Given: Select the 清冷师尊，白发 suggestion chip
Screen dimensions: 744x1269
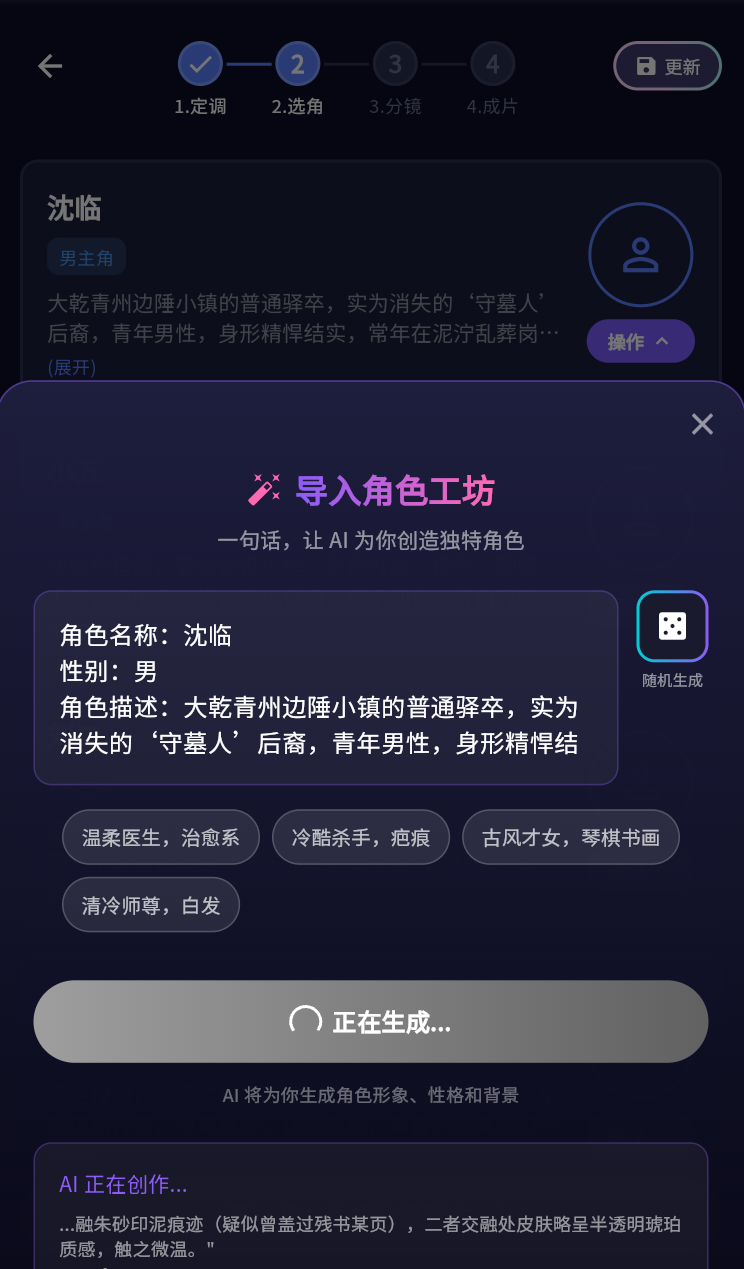Looking at the screenshot, I should (150, 905).
